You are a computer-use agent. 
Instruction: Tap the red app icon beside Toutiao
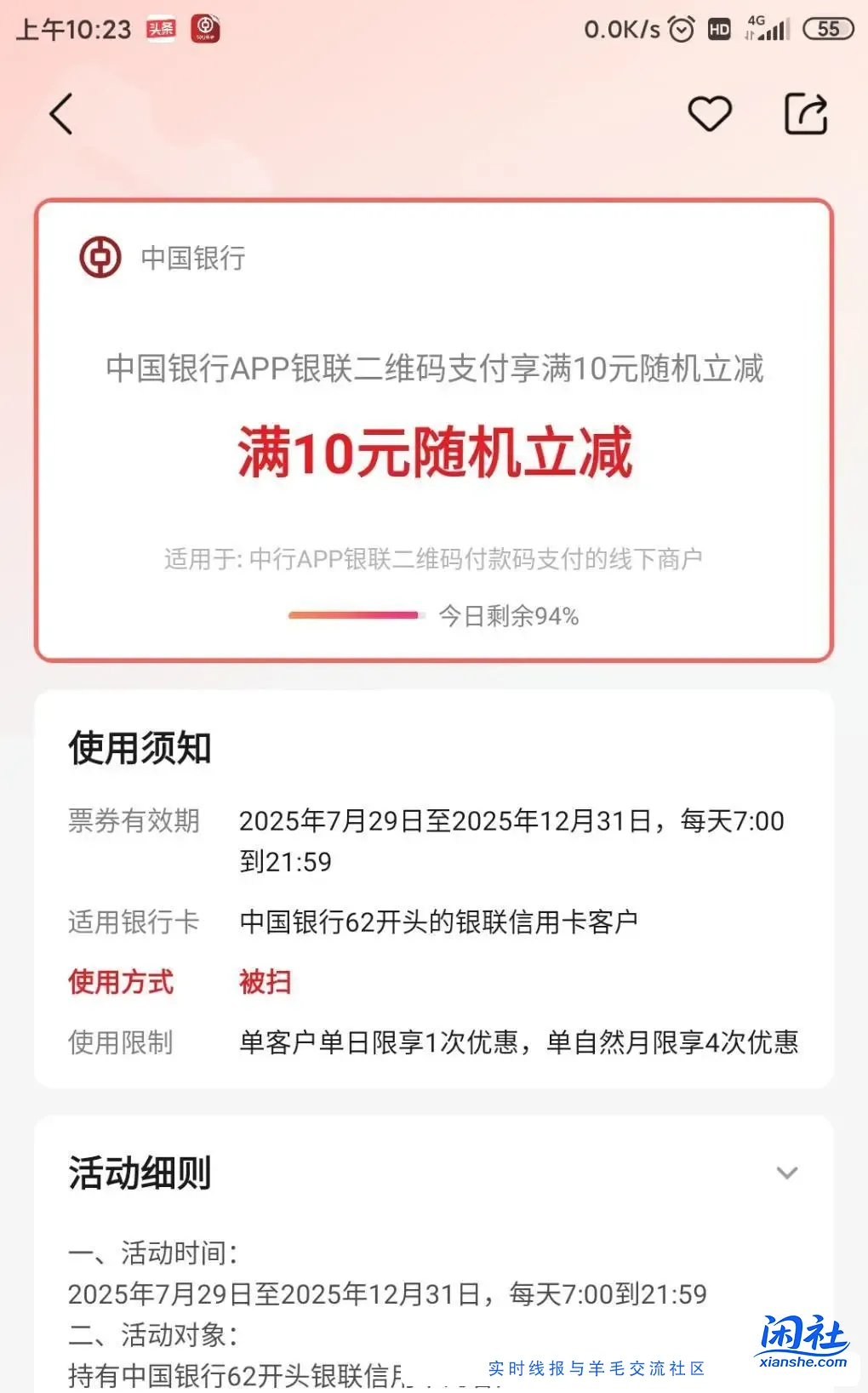204,28
